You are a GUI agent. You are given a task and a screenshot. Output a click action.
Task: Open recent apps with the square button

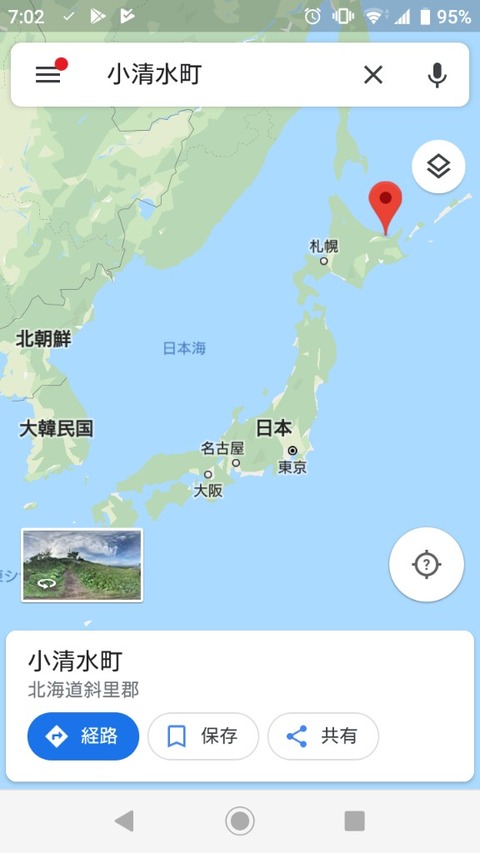pyautogui.click(x=355, y=820)
